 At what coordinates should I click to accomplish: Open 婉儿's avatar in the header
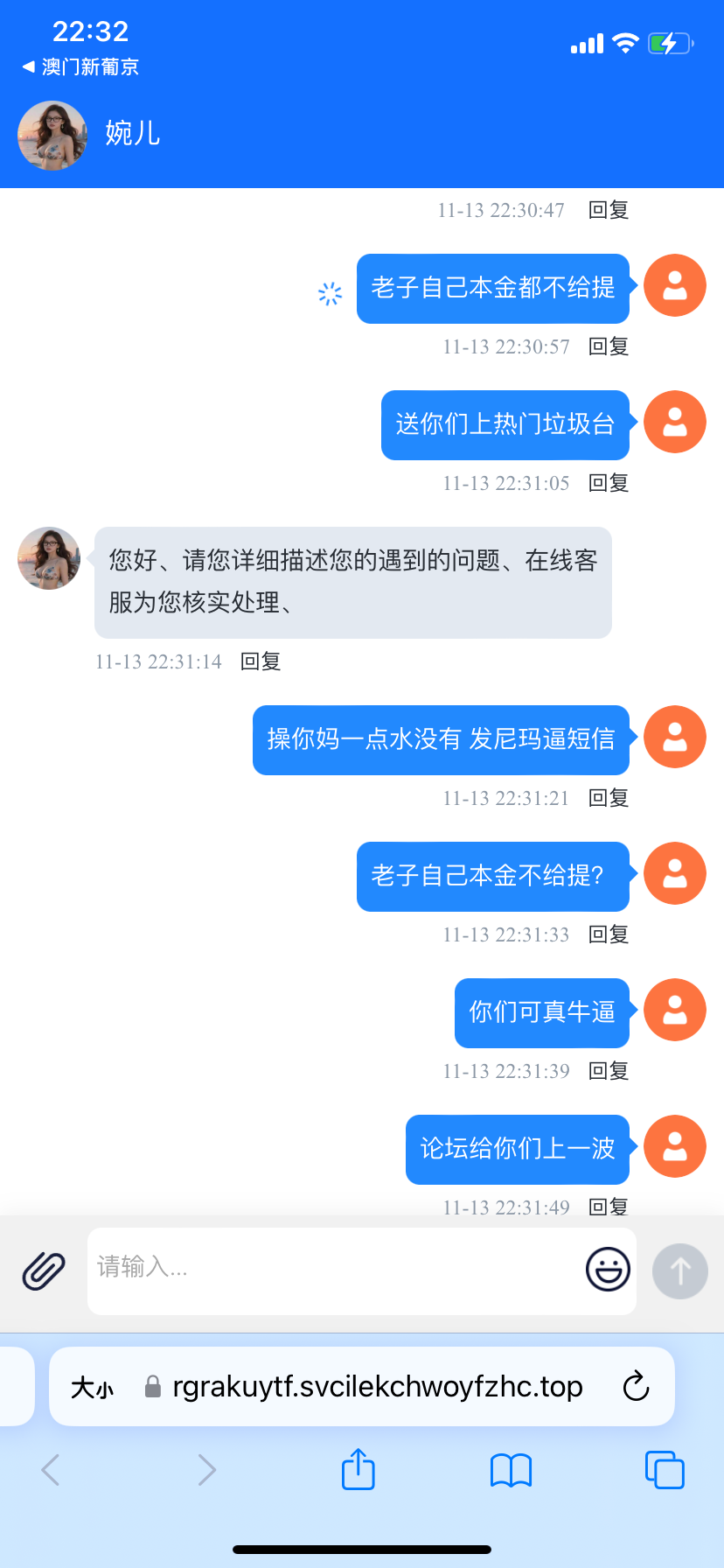[52, 135]
